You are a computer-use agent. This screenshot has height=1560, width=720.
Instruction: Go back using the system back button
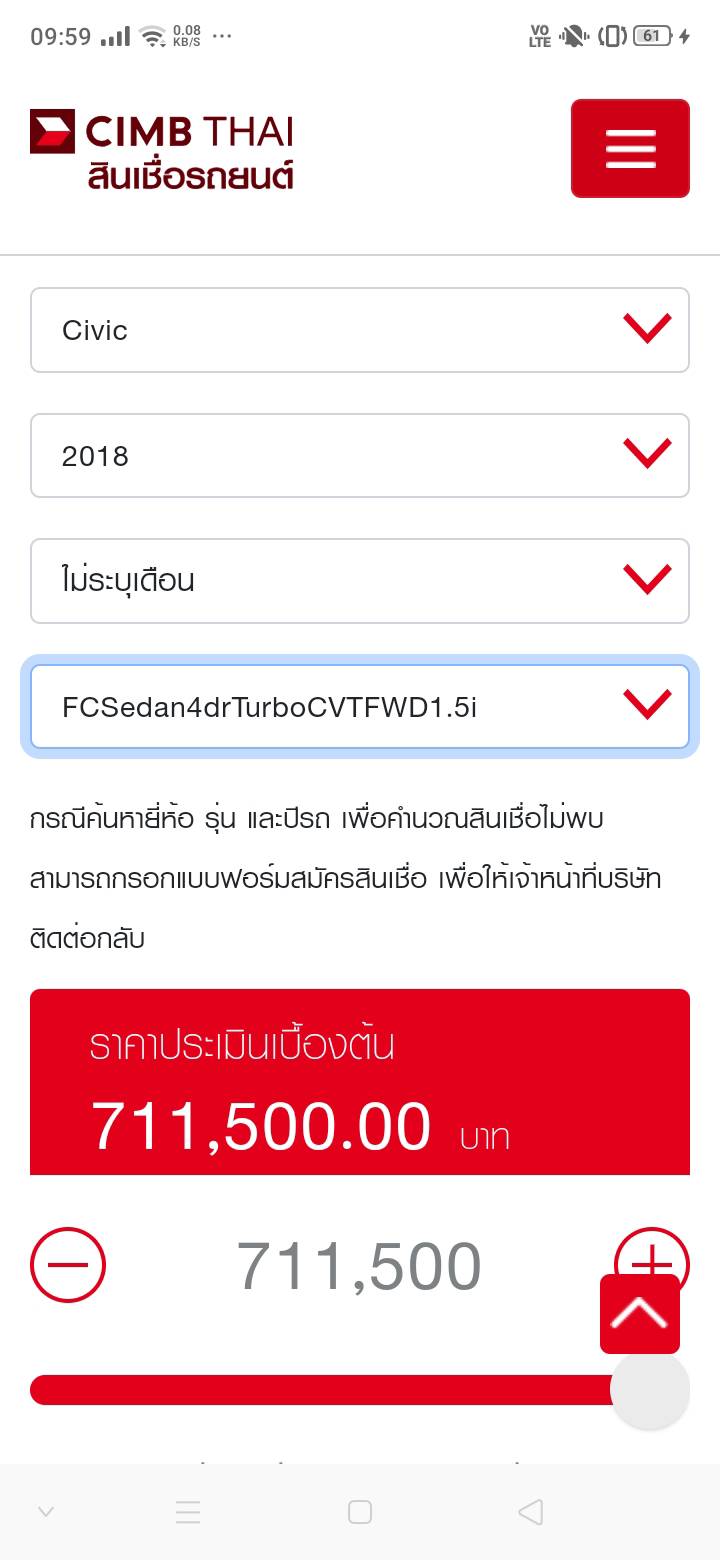click(x=531, y=1512)
